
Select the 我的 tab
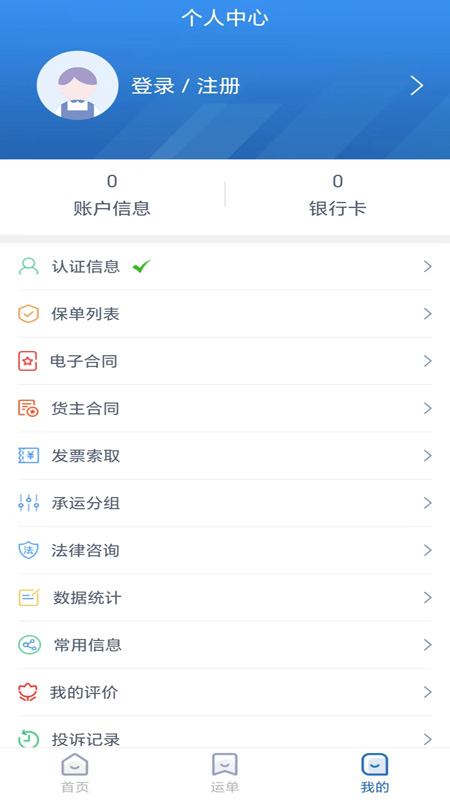pos(375,773)
